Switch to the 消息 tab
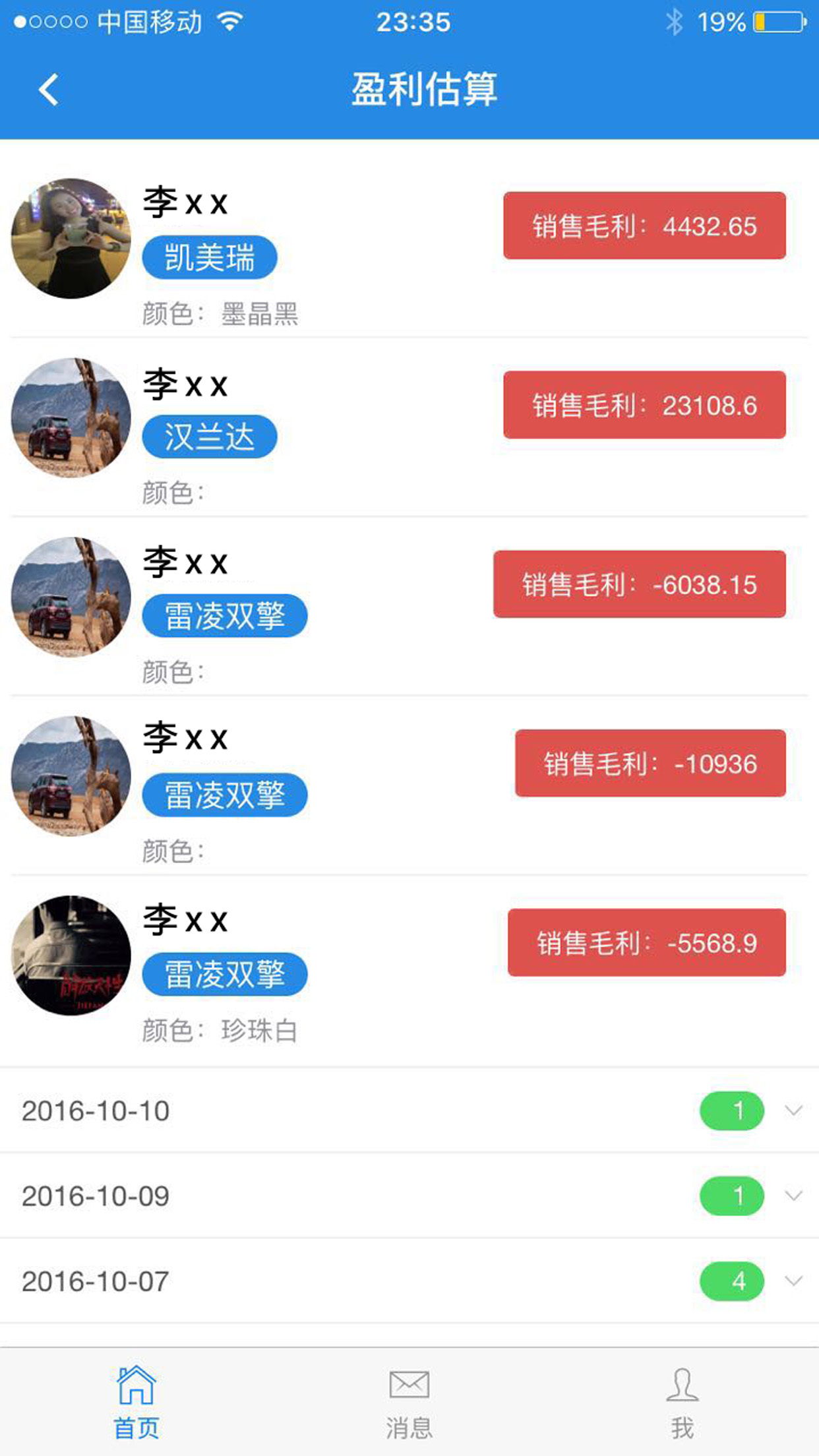 [x=409, y=1405]
